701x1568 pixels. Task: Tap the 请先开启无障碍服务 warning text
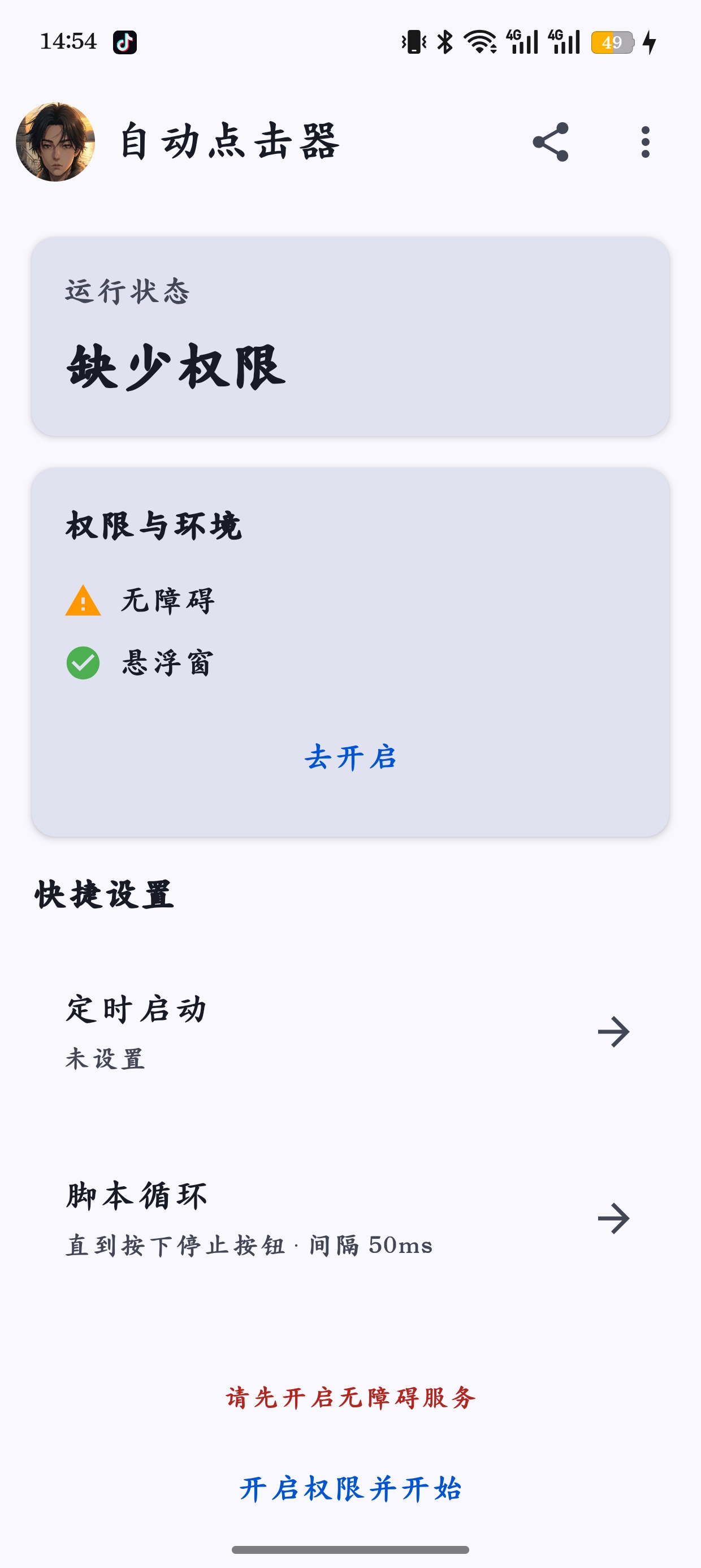(x=350, y=1398)
